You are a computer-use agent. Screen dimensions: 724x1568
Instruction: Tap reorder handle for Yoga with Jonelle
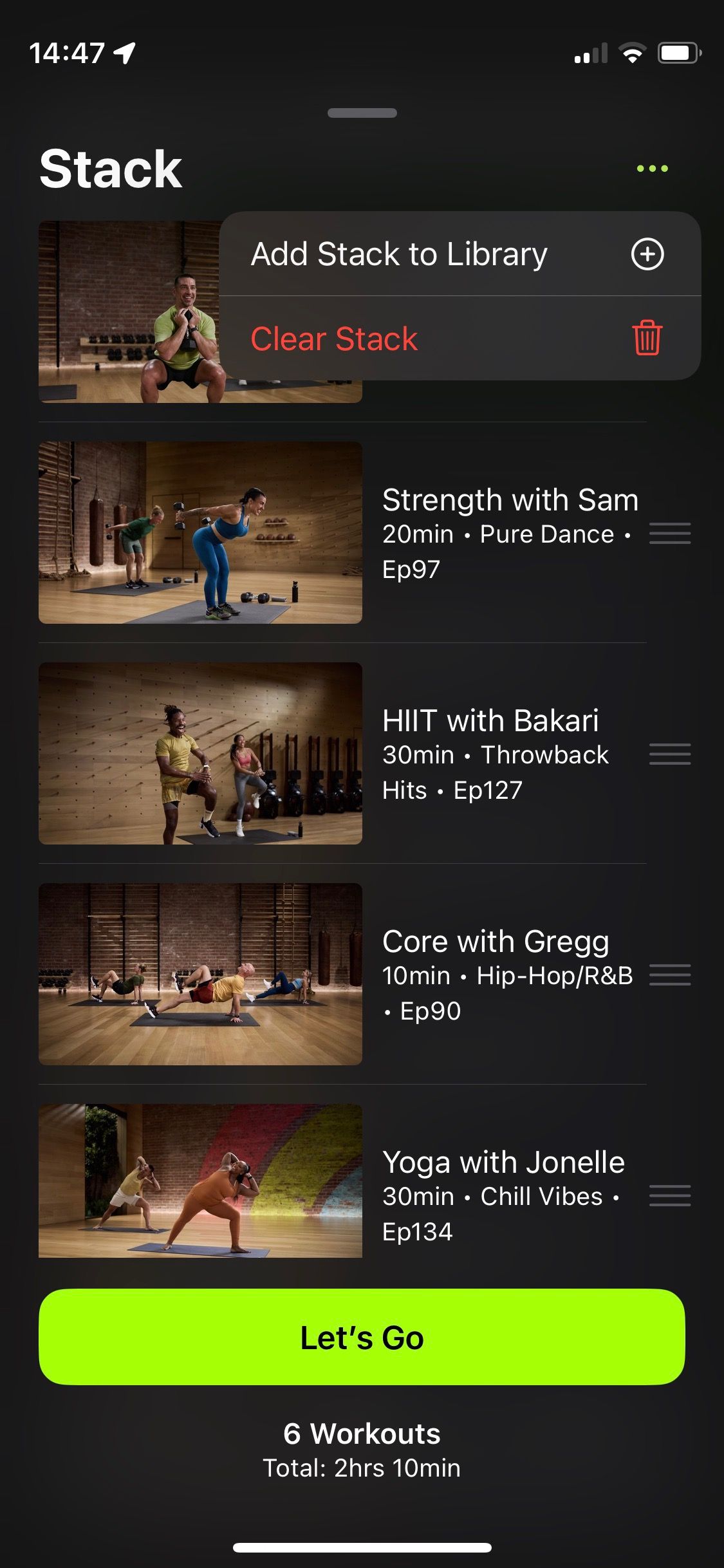[x=669, y=1195]
